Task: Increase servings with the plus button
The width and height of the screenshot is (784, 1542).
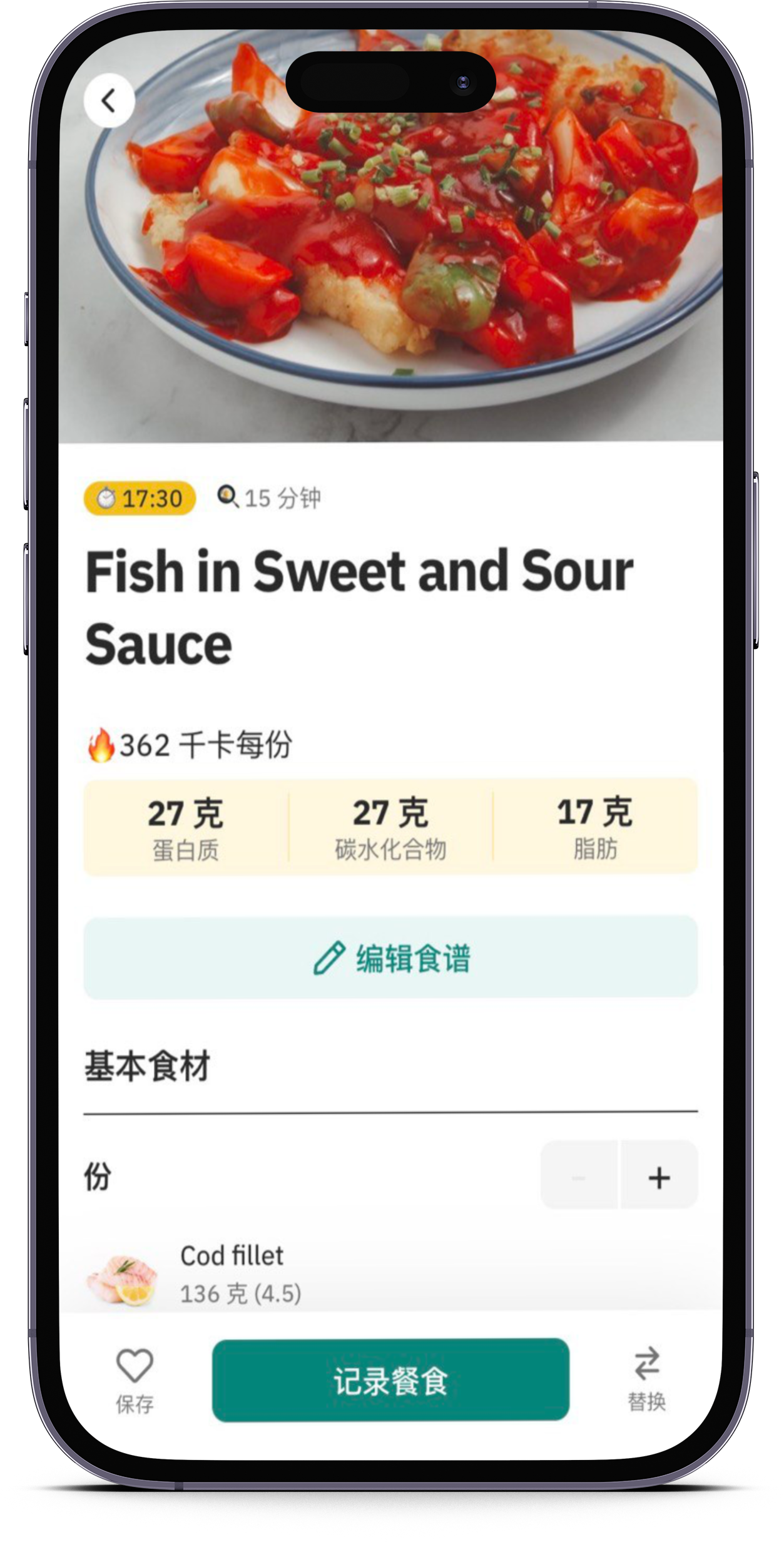Action: 659,1177
